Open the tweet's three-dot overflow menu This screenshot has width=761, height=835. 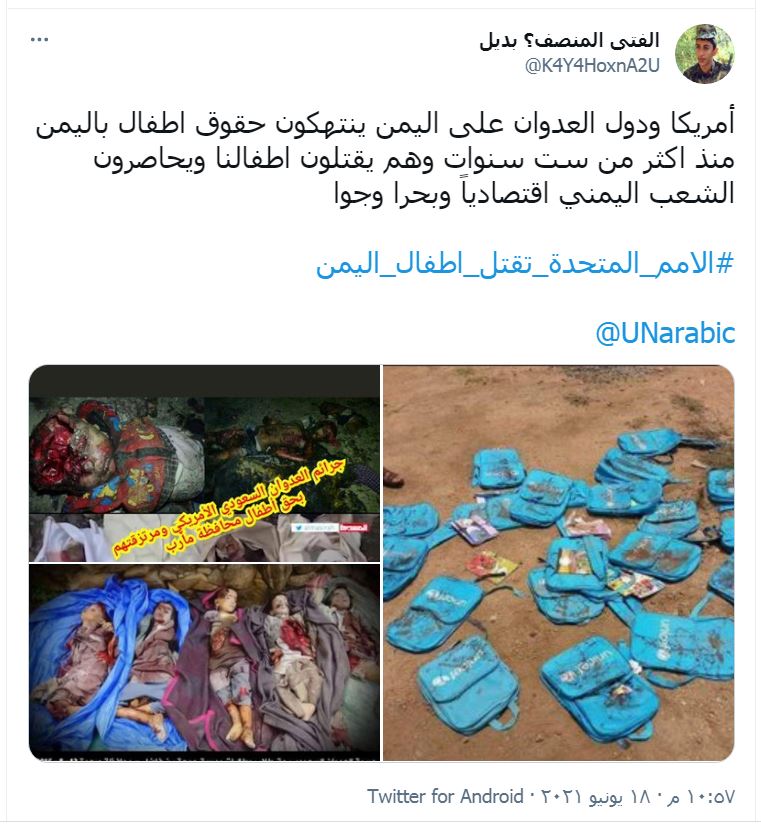(x=39, y=39)
